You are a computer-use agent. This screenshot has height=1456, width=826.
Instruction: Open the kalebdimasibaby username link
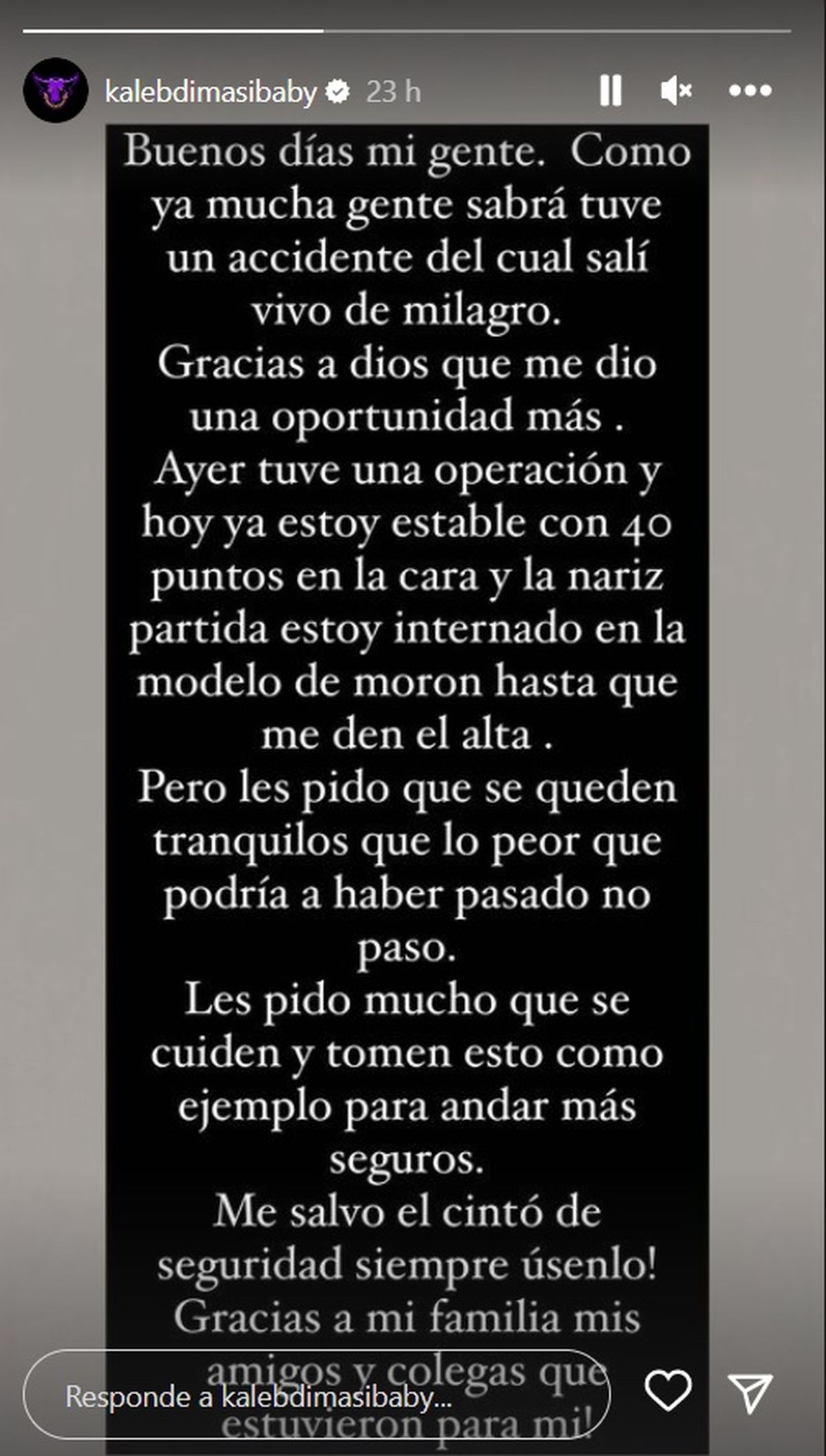(x=211, y=92)
